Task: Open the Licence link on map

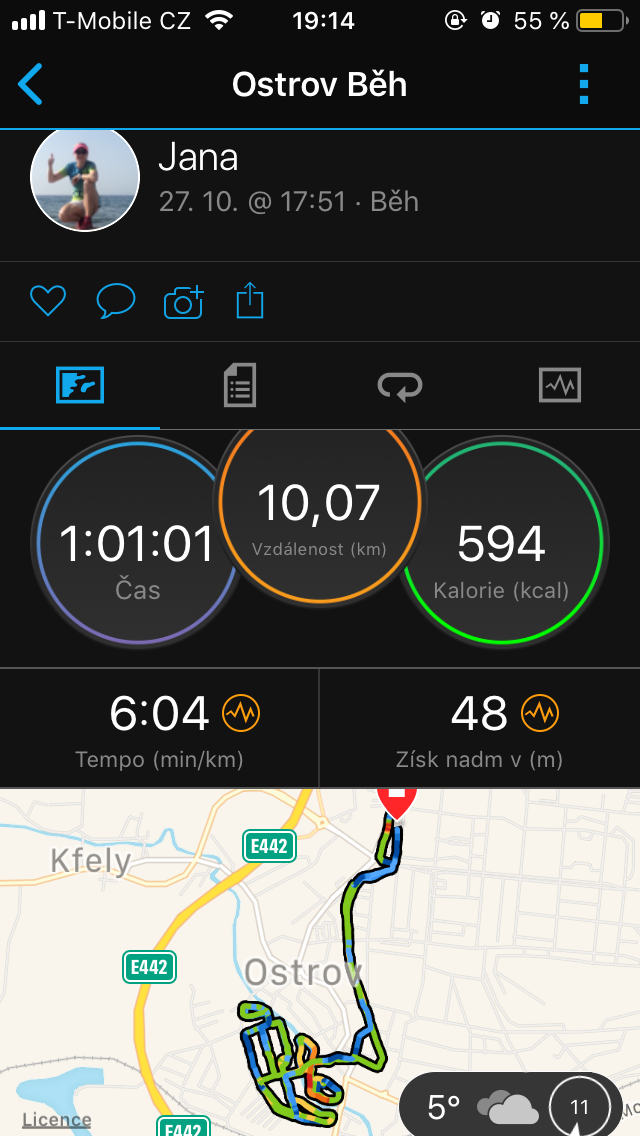Action: [57, 1119]
